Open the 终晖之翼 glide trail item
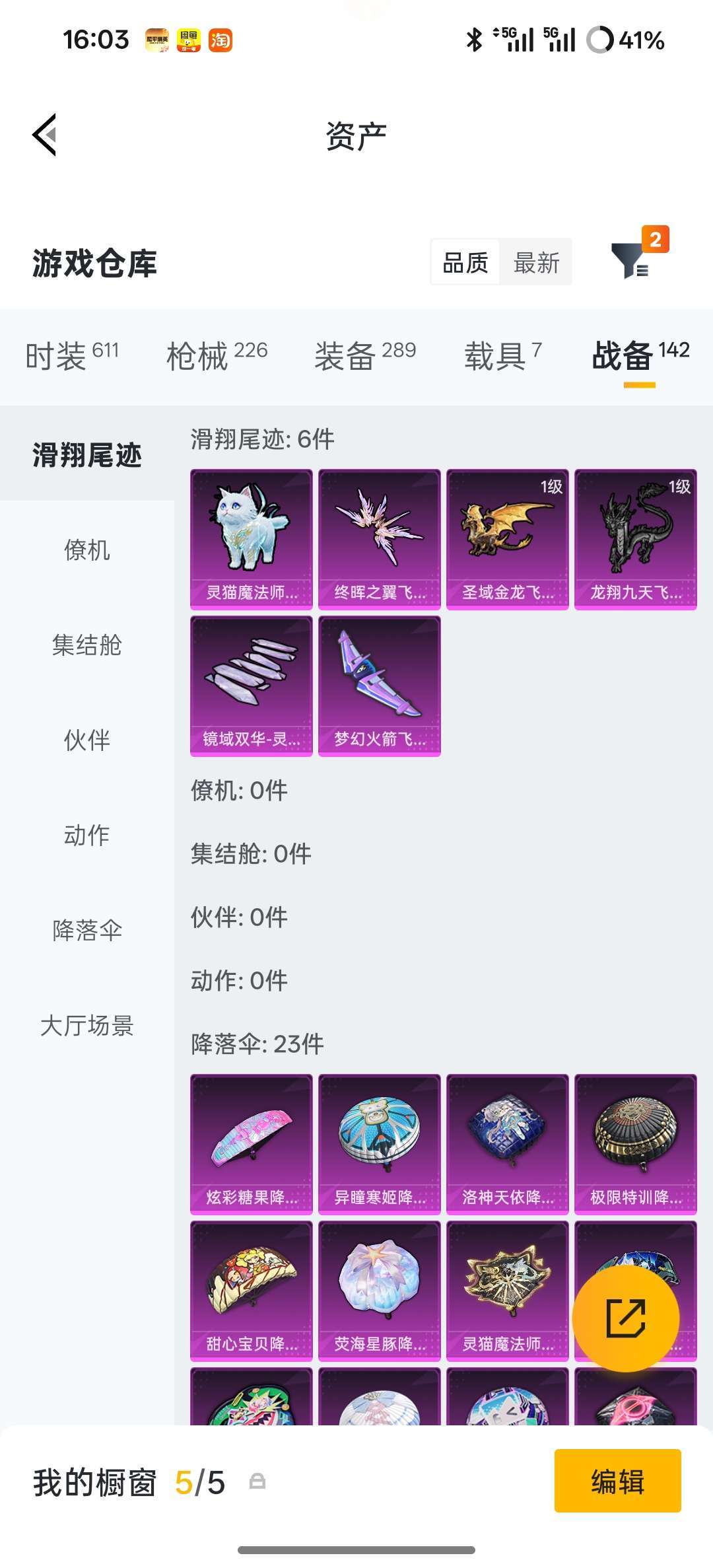Image resolution: width=713 pixels, height=1568 pixels. [379, 539]
